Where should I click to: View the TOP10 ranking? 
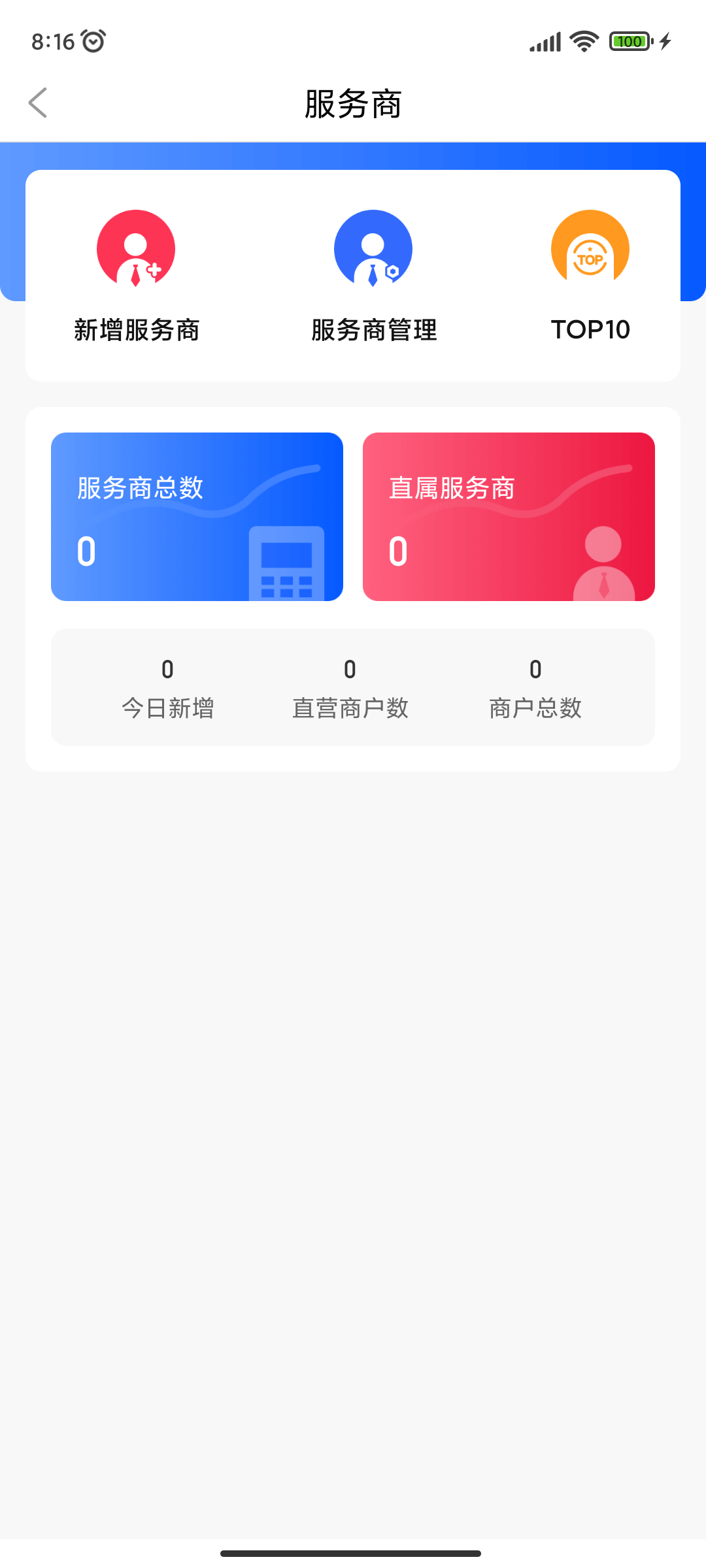590,277
